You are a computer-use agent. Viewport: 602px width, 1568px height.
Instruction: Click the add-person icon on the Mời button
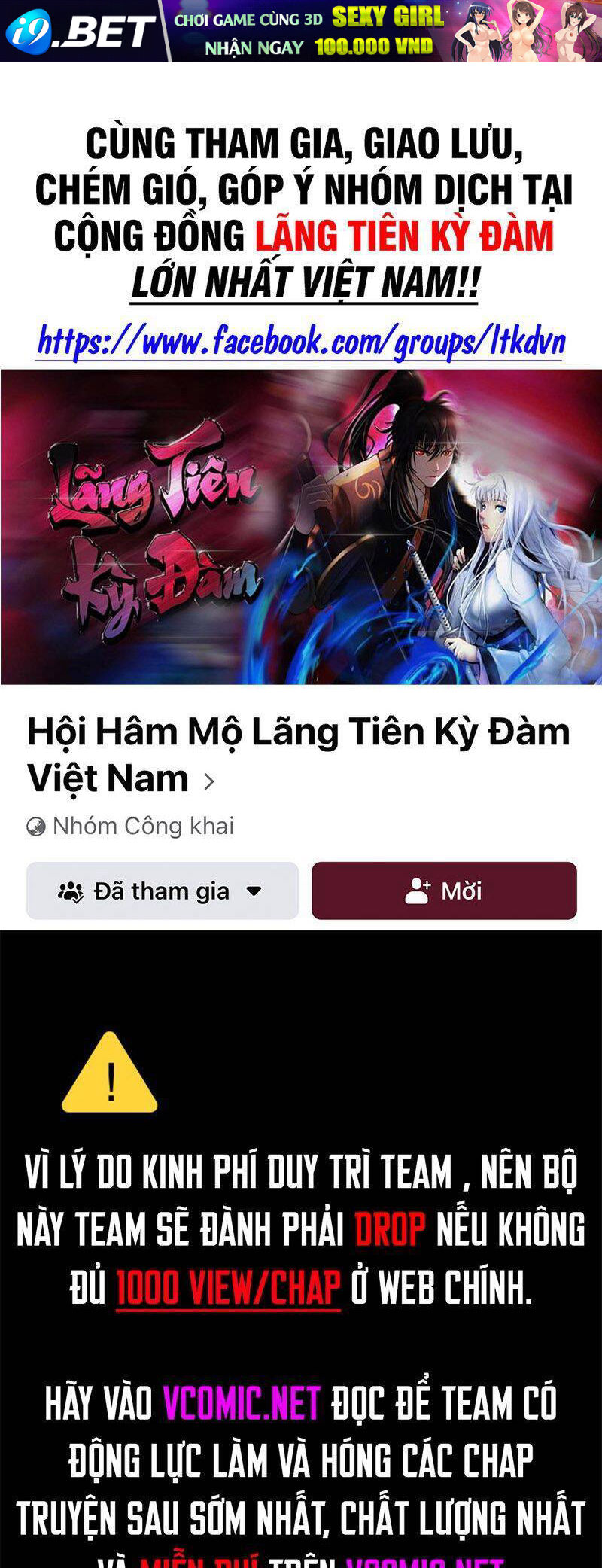coord(415,891)
